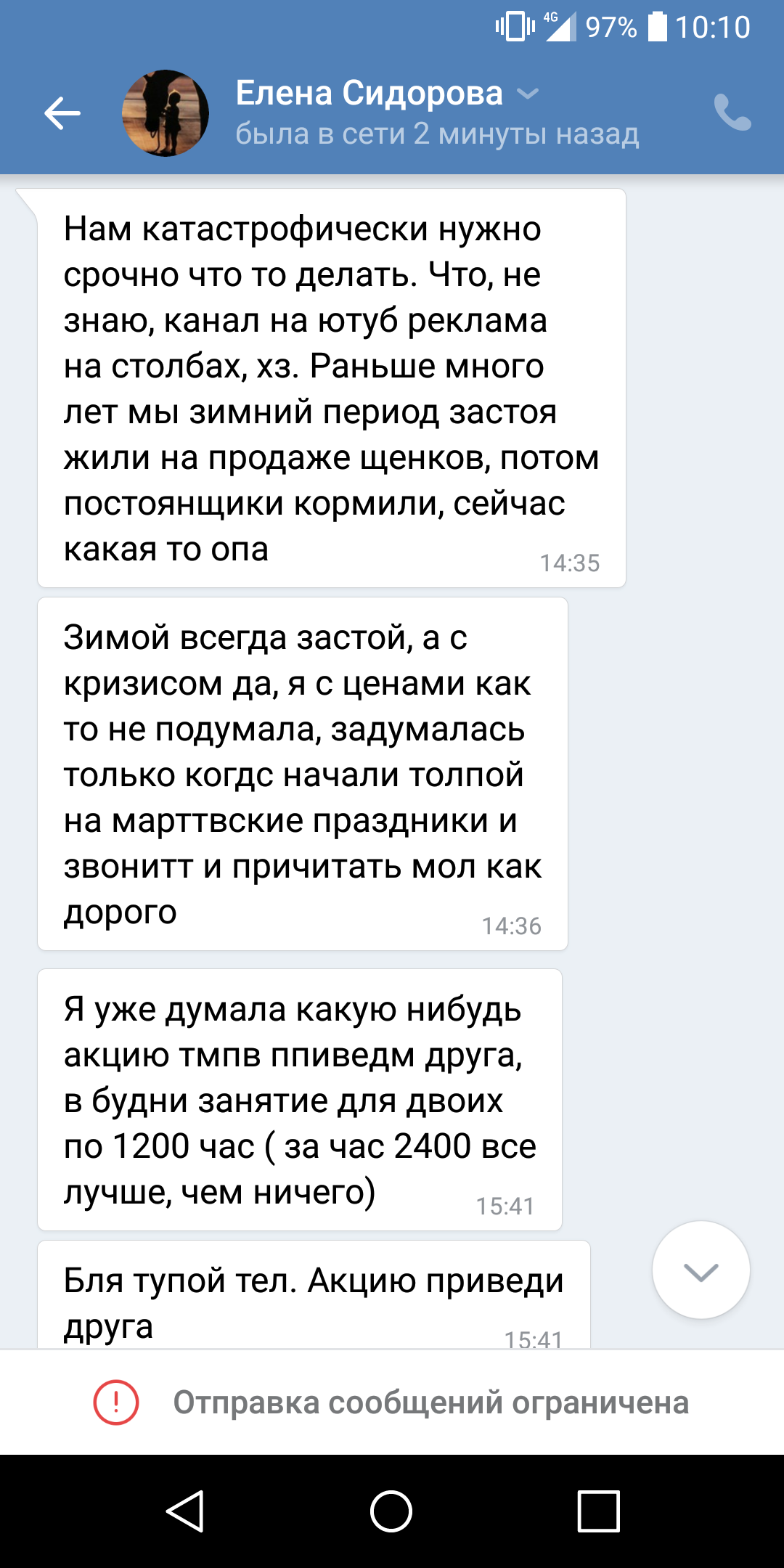The width and height of the screenshot is (784, 1568).
Task: Tap the Android home button
Action: point(391,1512)
